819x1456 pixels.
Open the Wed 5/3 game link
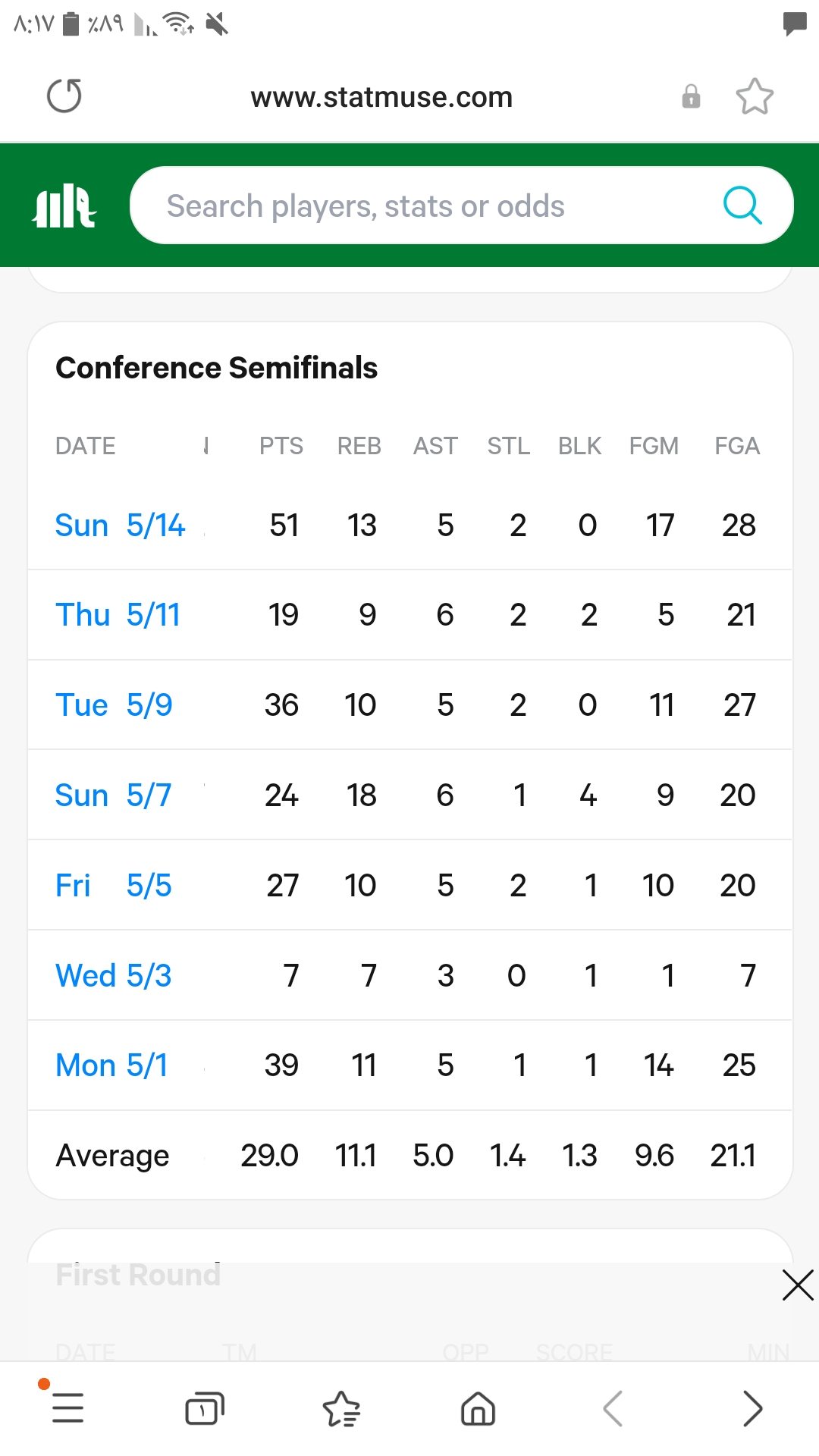[113, 976]
